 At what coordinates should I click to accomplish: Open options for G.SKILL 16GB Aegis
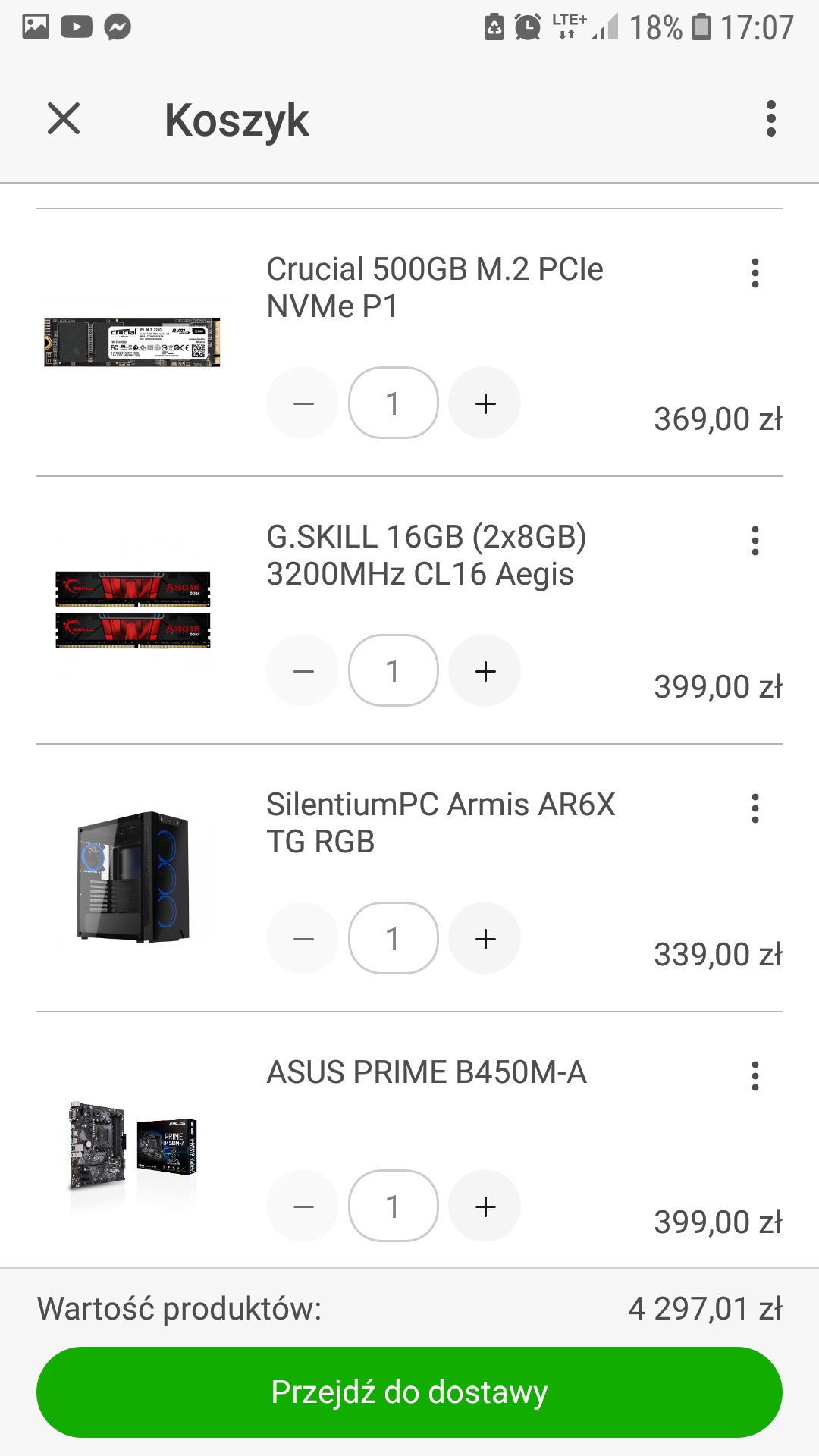755,541
